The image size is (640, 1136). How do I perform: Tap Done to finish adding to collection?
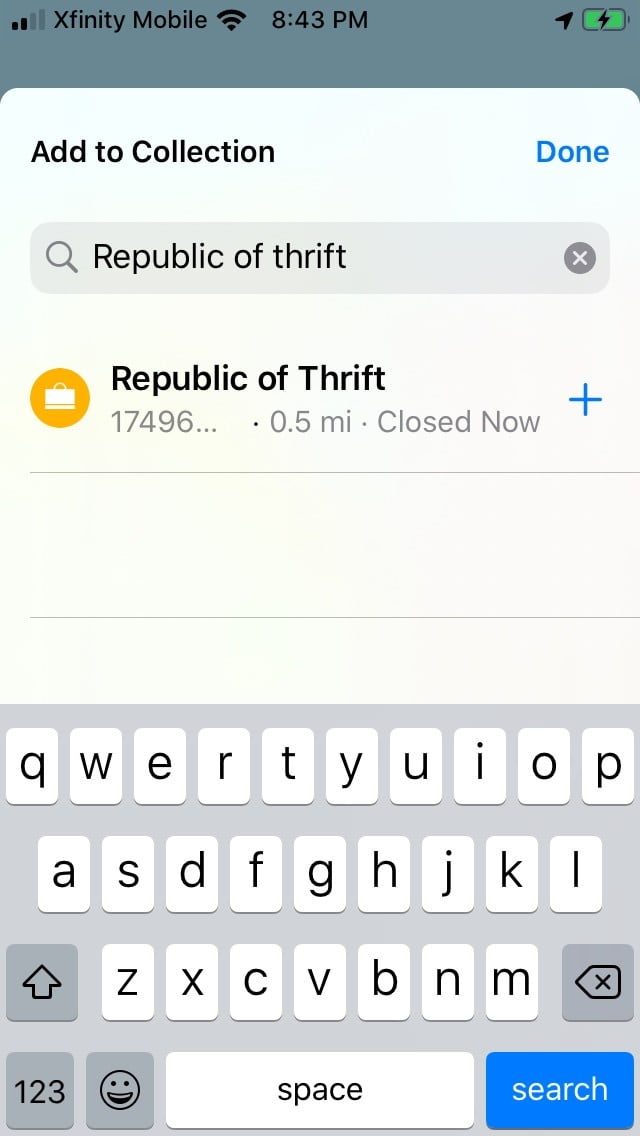click(x=572, y=152)
